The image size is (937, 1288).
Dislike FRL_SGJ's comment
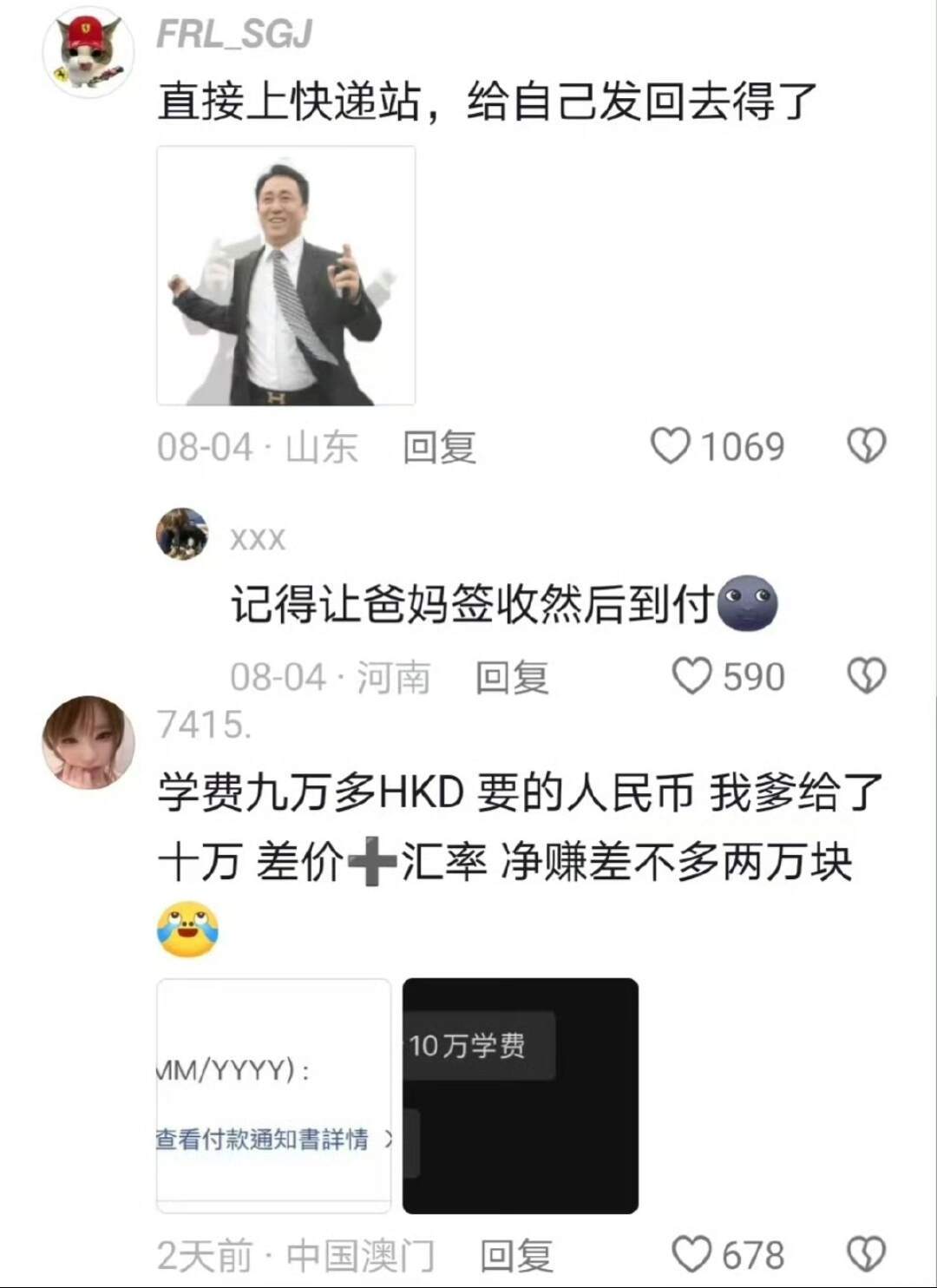pyautogui.click(x=866, y=446)
